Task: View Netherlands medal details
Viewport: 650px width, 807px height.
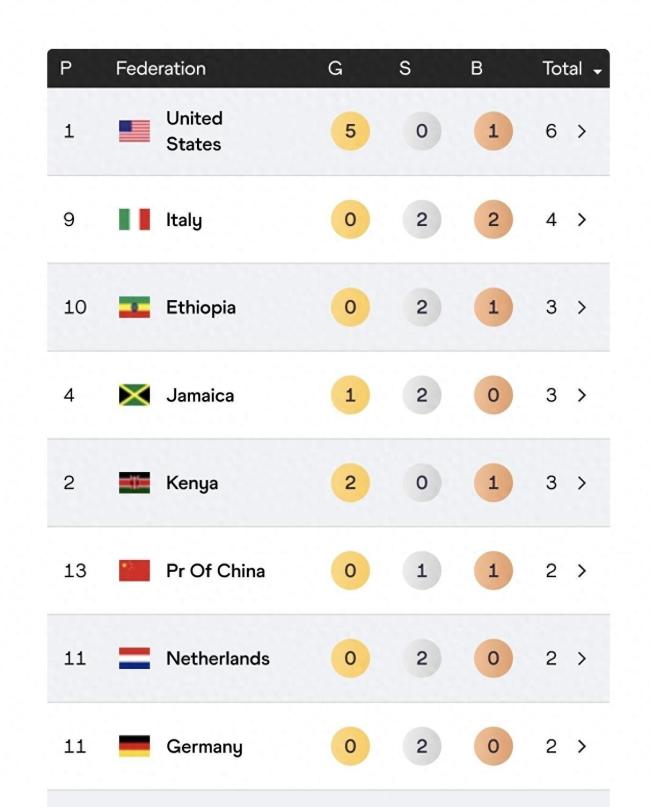Action: (581, 659)
